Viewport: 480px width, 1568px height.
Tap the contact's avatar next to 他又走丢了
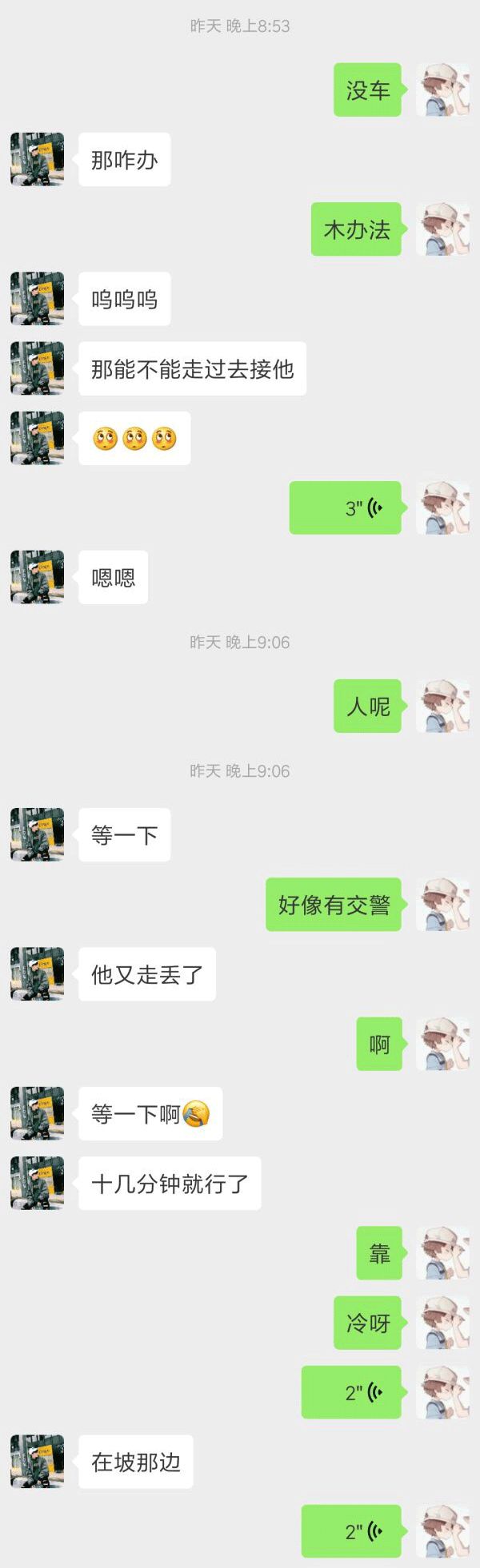[37, 974]
